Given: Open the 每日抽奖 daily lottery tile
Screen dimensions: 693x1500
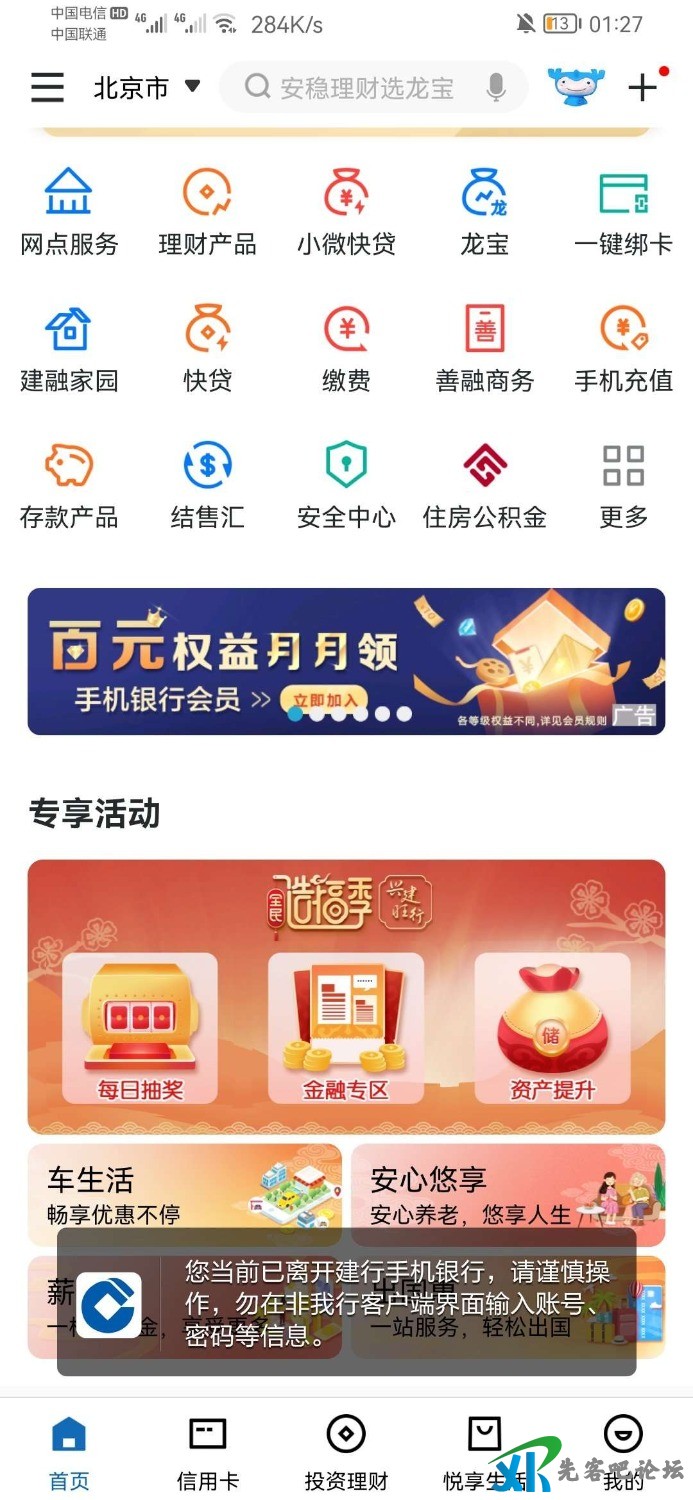Looking at the screenshot, I should point(140,1028).
